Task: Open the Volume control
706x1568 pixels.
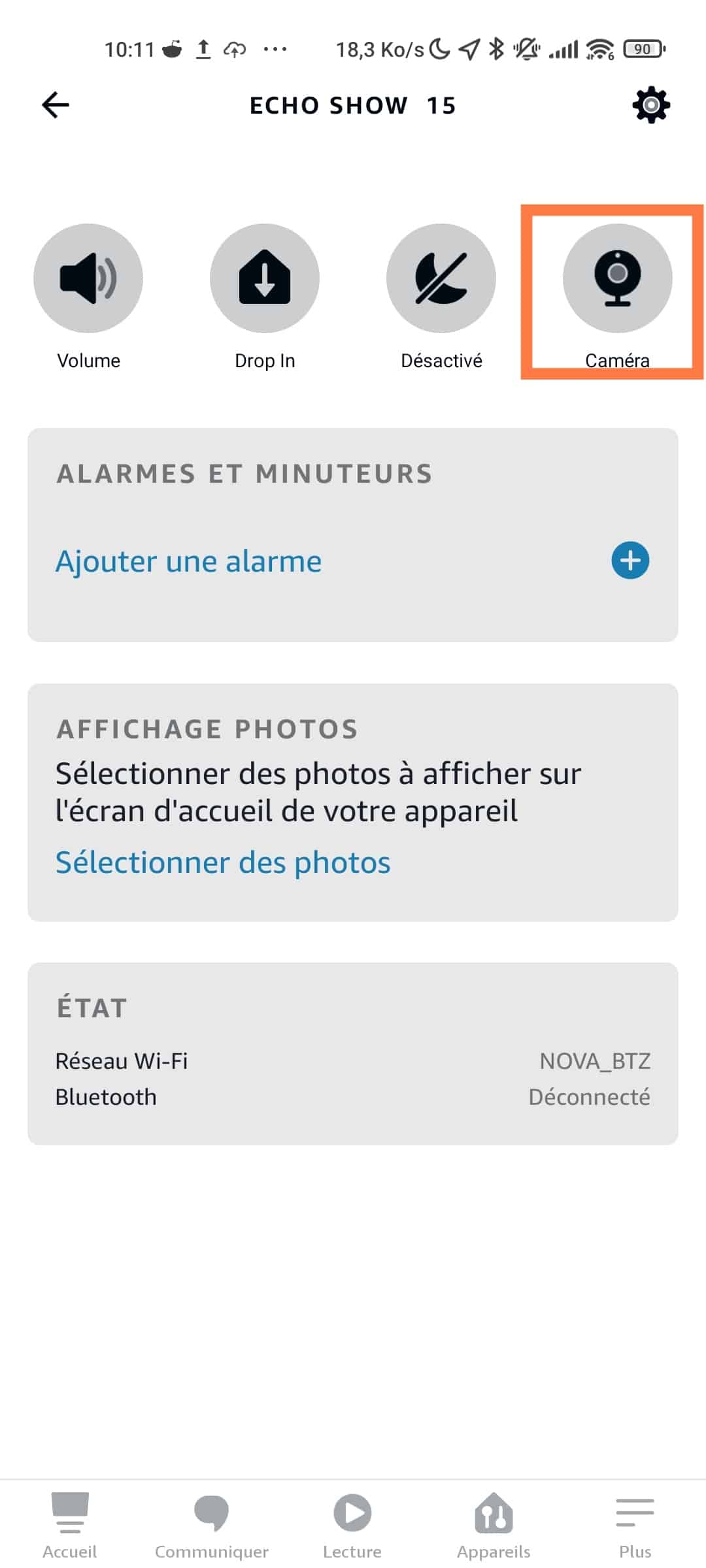Action: coord(88,278)
